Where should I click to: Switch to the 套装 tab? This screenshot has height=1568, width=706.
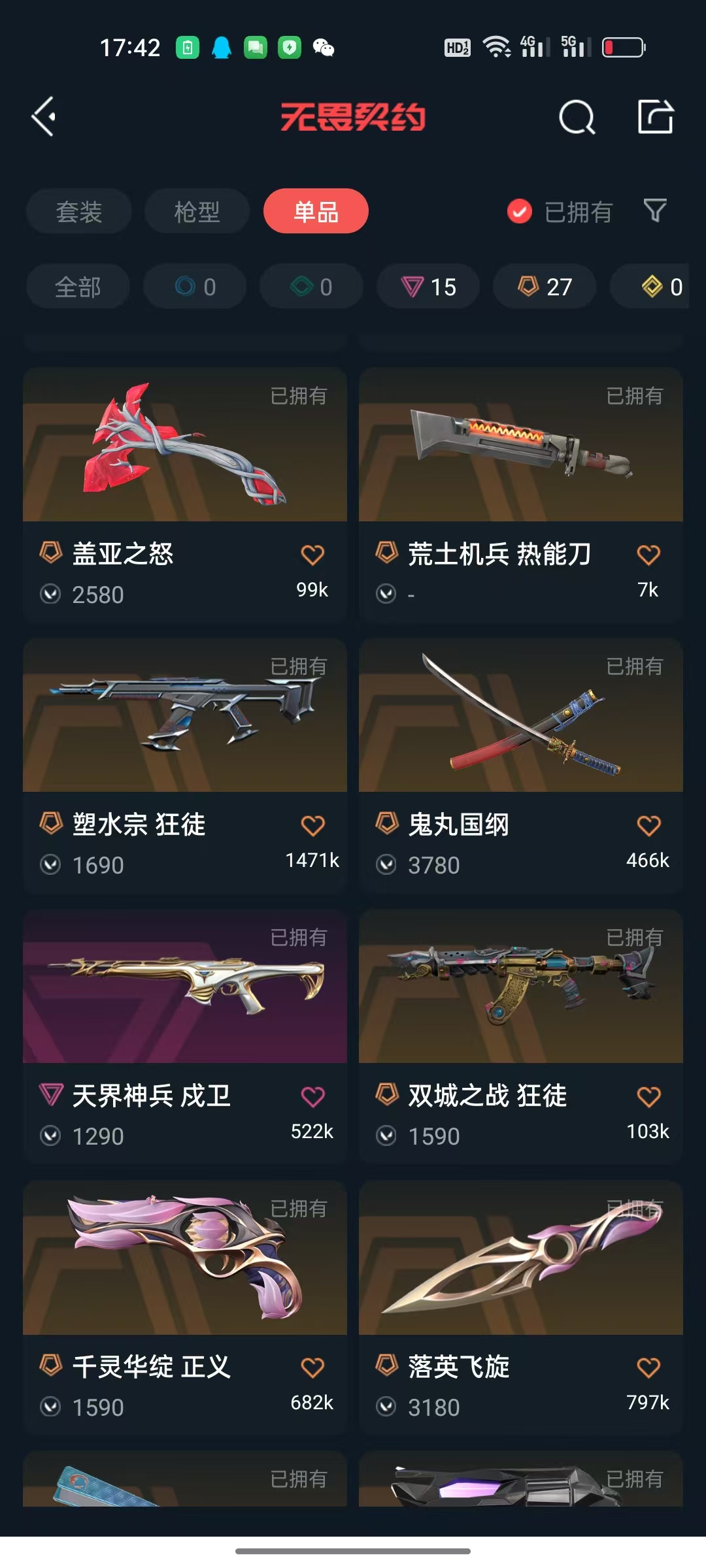coord(79,211)
